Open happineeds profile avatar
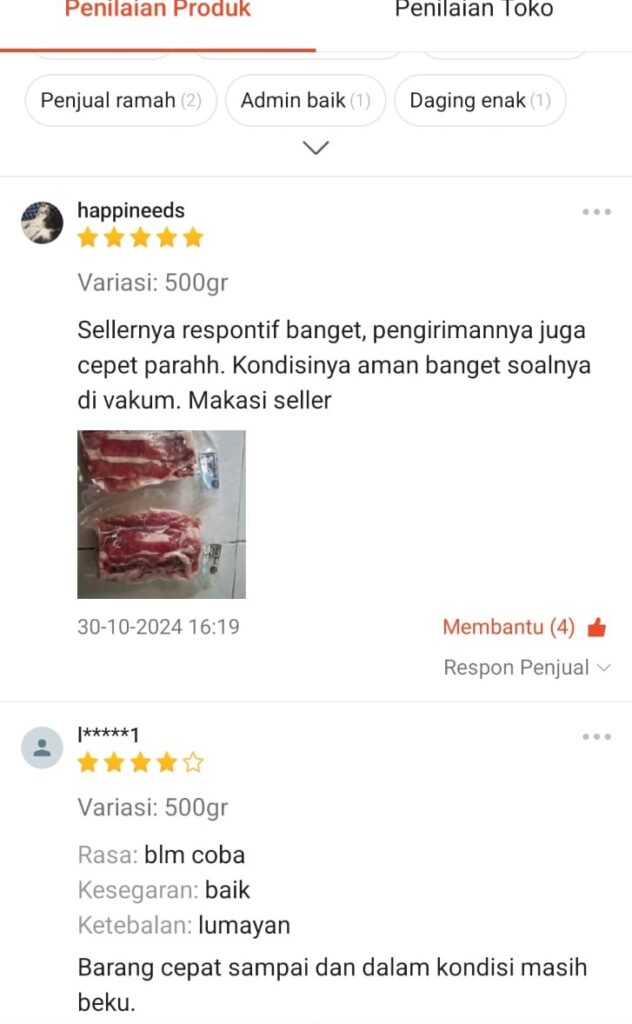This screenshot has height=1024, width=632. (x=42, y=223)
